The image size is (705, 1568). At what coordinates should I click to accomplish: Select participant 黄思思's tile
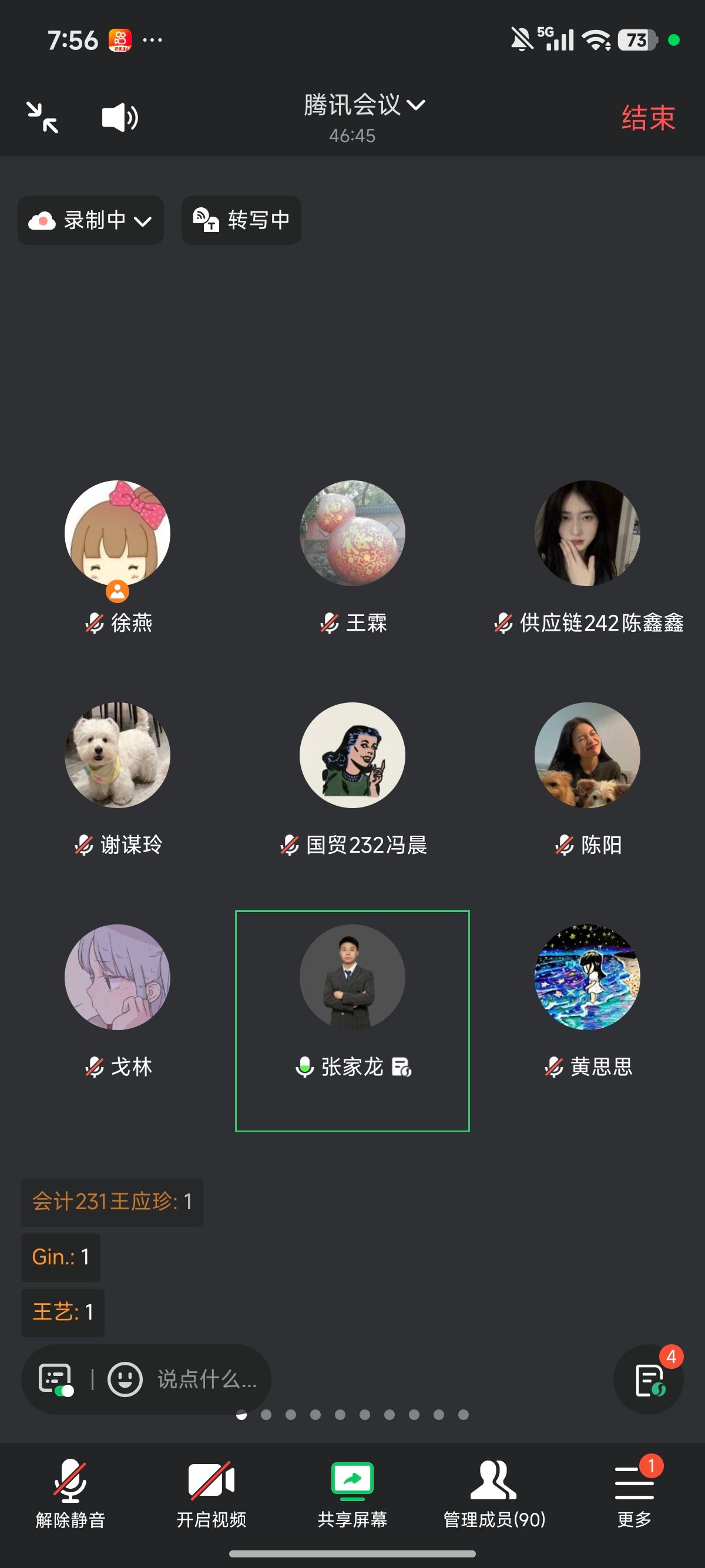pos(587,978)
